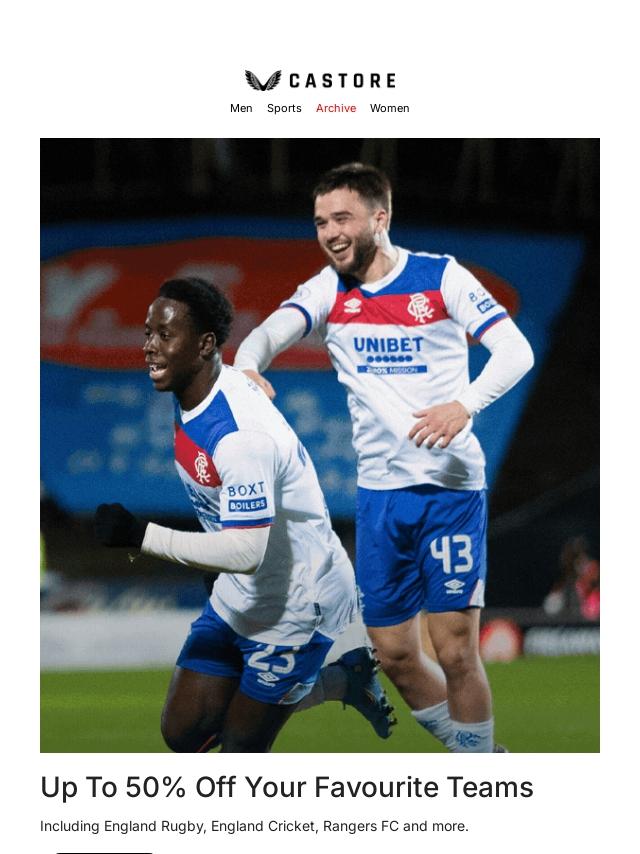Open the Rangers players promo banner
This screenshot has height=854, width=640.
(x=320, y=445)
